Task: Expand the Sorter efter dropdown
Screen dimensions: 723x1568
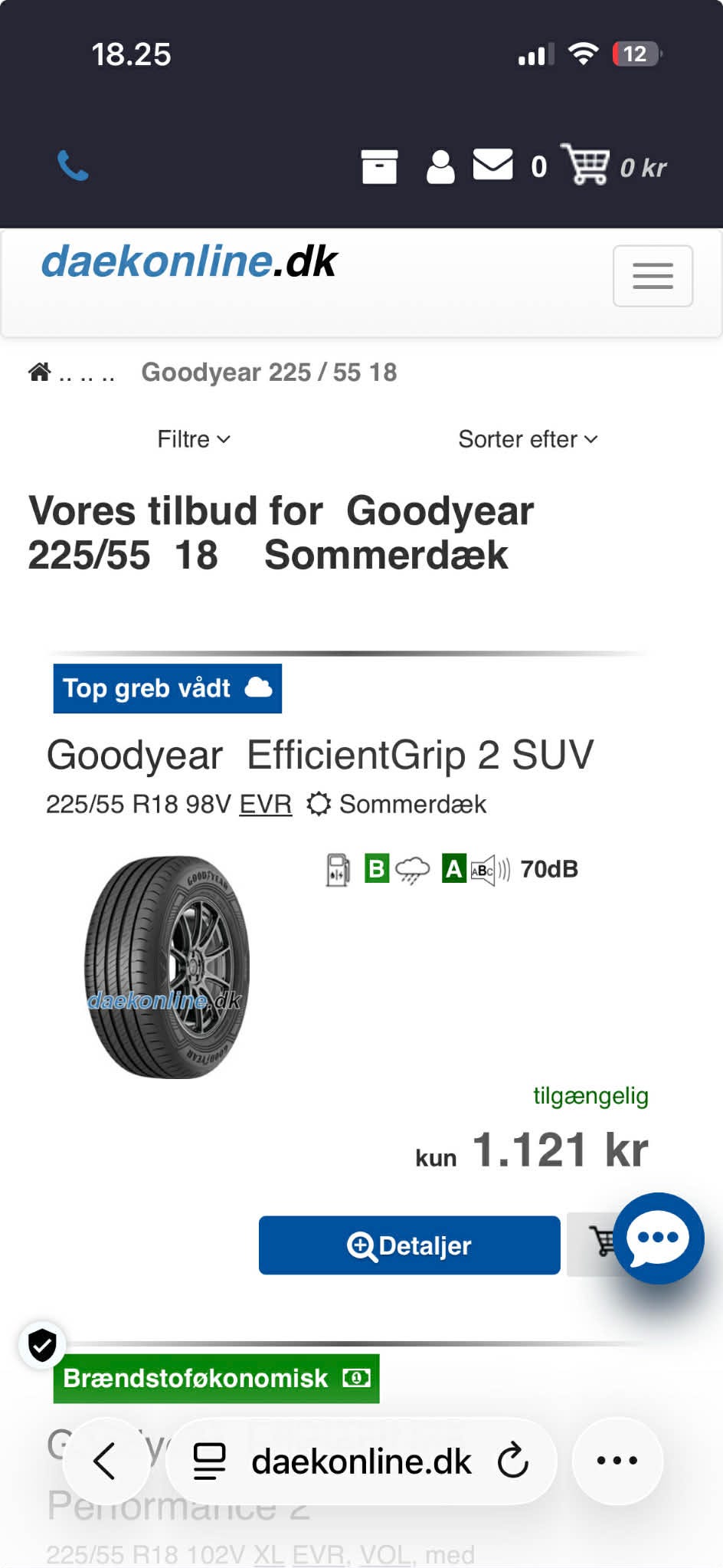Action: pyautogui.click(x=527, y=439)
